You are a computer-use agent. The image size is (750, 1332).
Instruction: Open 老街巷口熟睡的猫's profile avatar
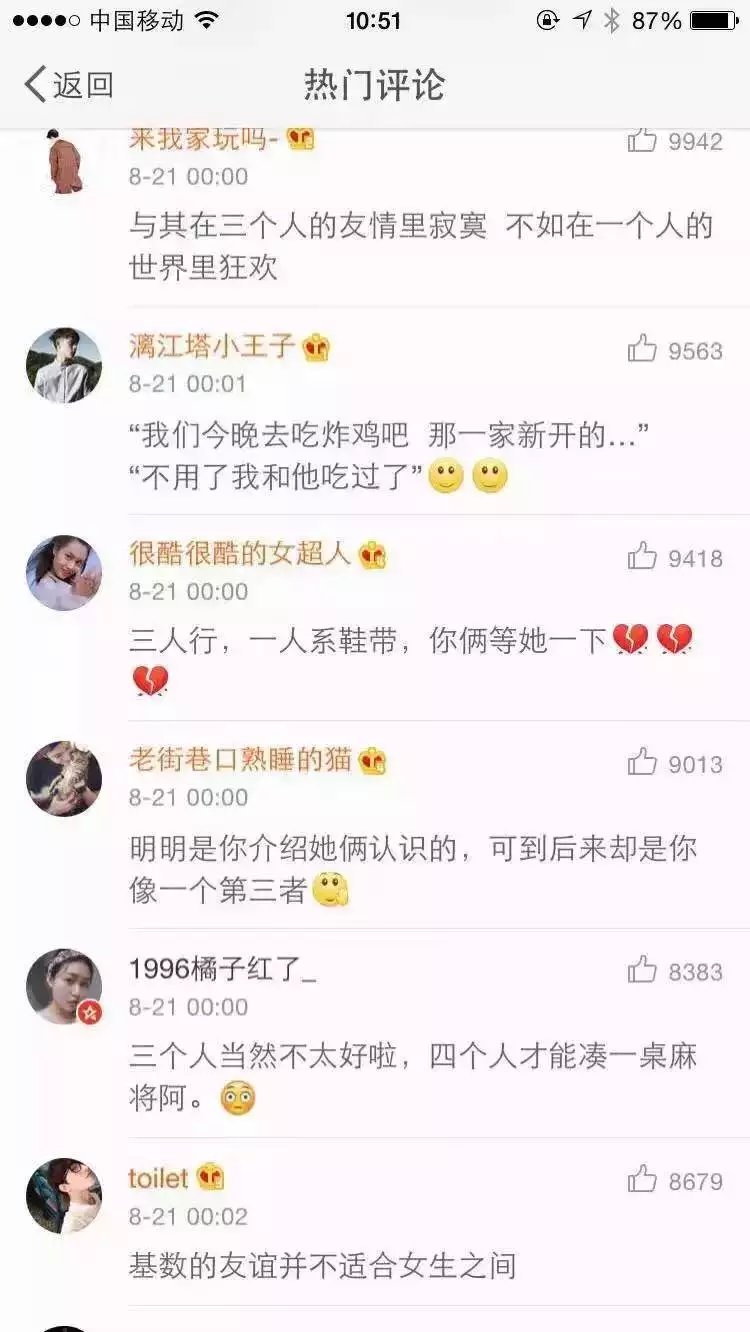click(x=64, y=779)
